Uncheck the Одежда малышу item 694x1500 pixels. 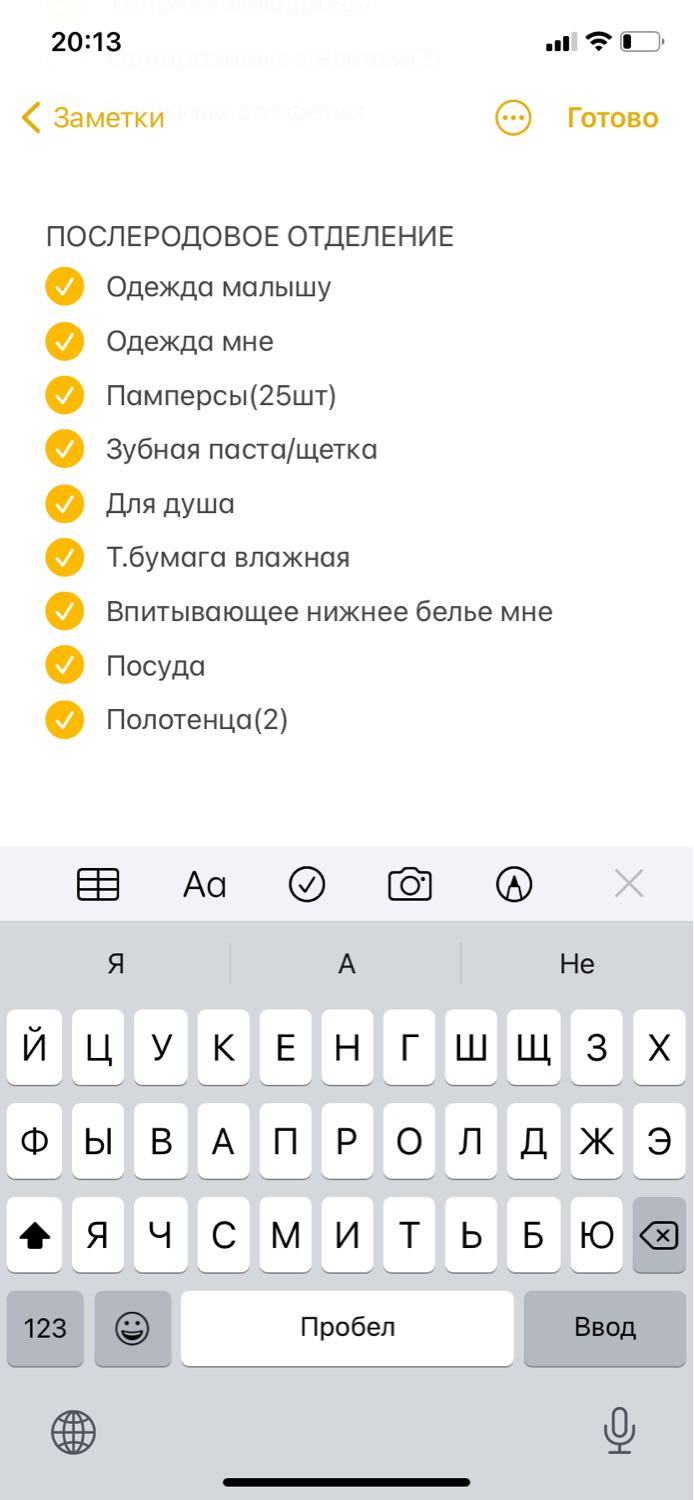[64, 288]
